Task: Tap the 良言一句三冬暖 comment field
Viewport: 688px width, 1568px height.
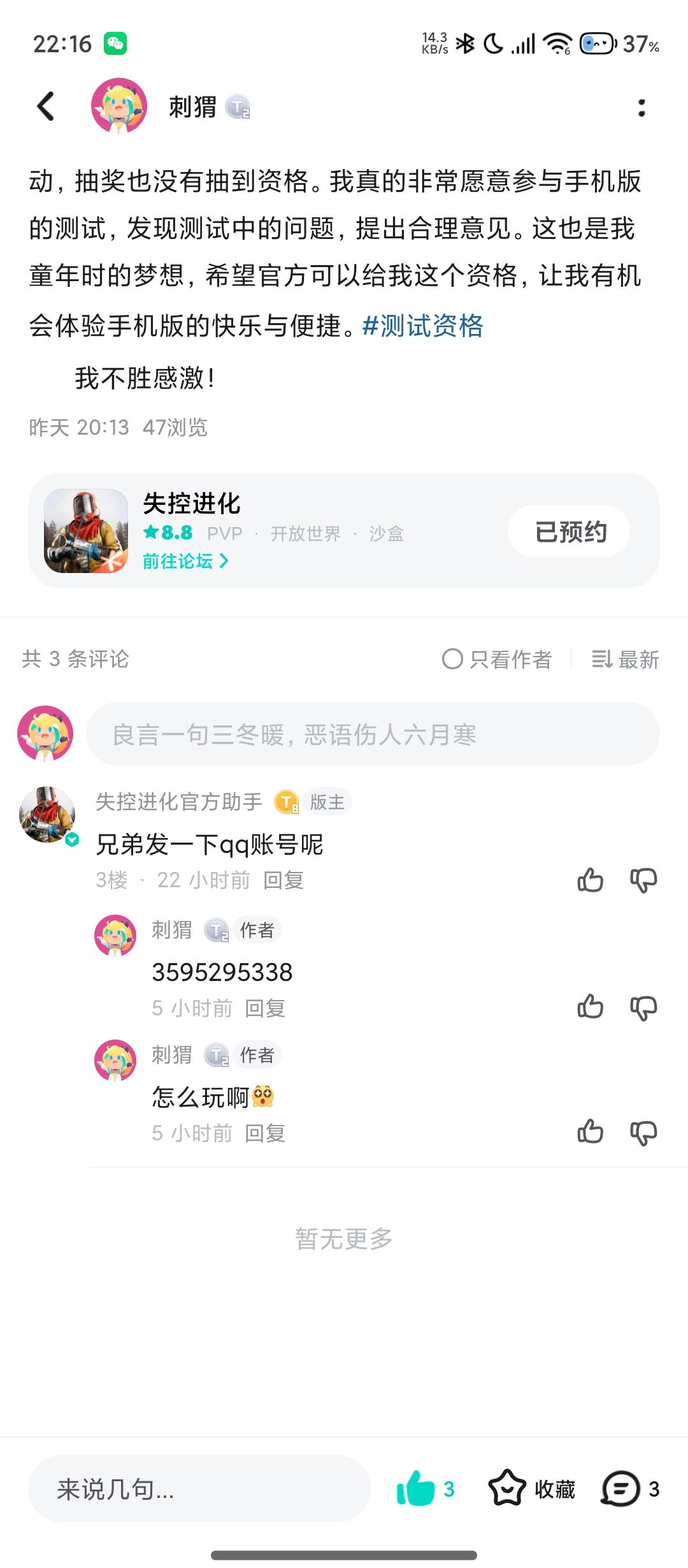Action: coord(373,734)
